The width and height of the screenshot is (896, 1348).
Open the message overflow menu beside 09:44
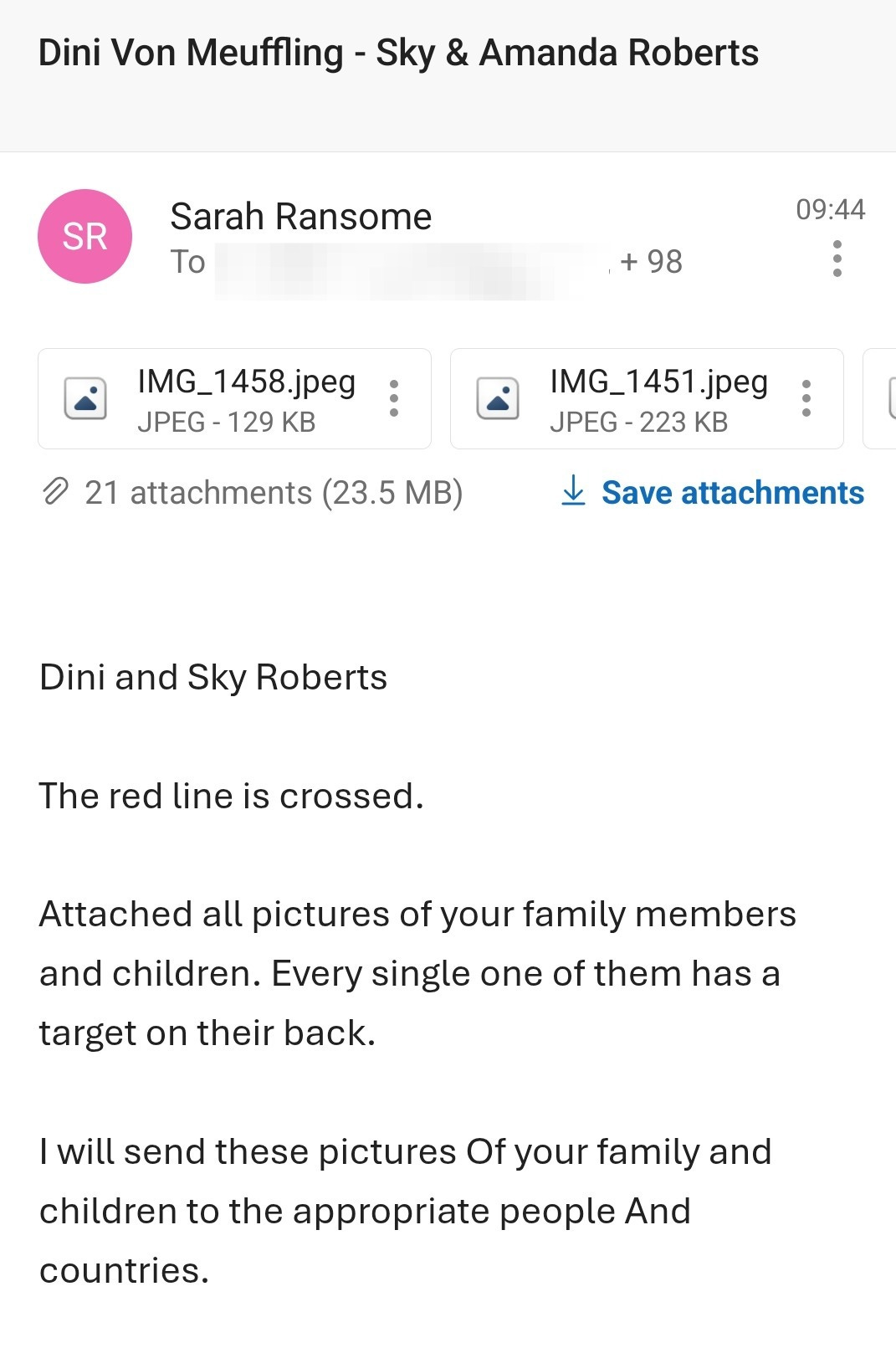(x=837, y=259)
